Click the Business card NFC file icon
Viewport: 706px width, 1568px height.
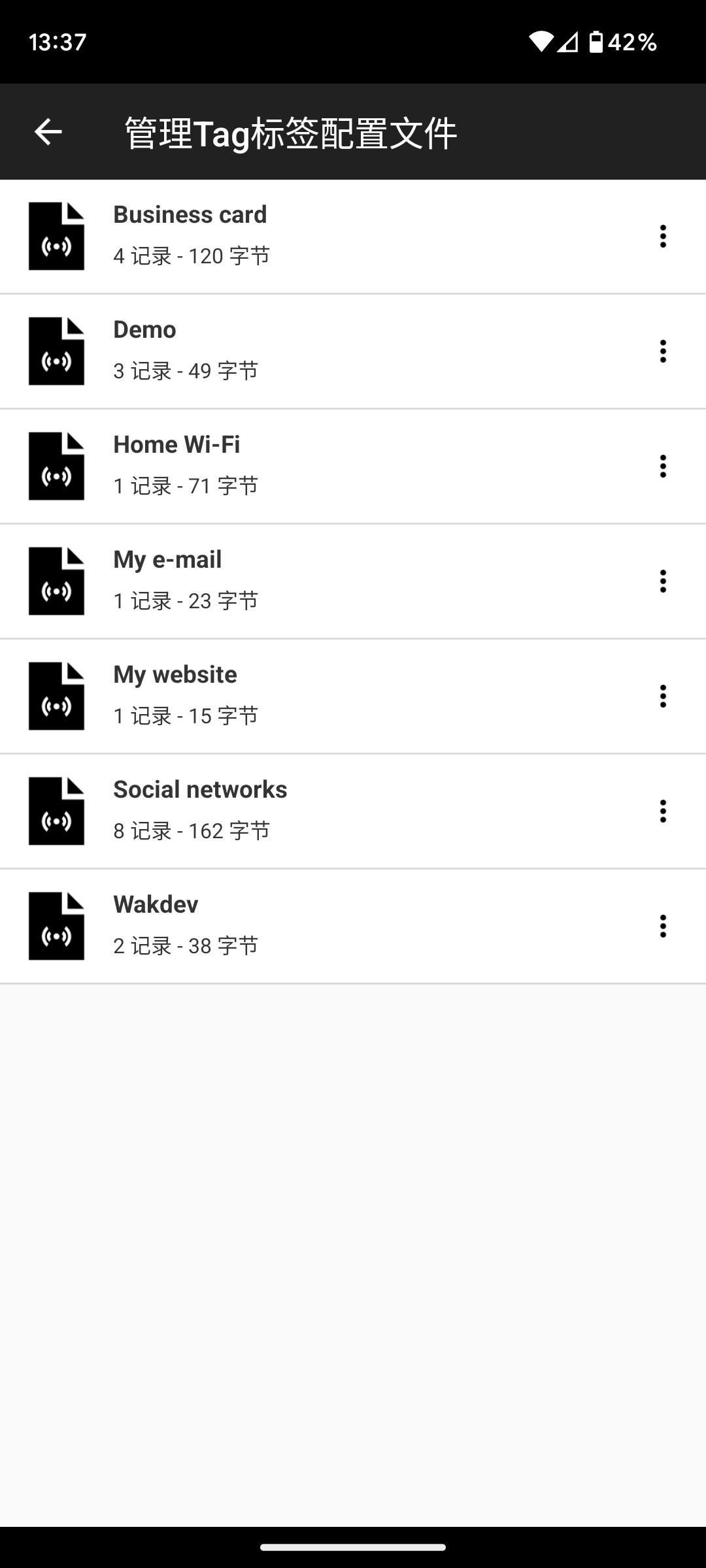pos(56,237)
